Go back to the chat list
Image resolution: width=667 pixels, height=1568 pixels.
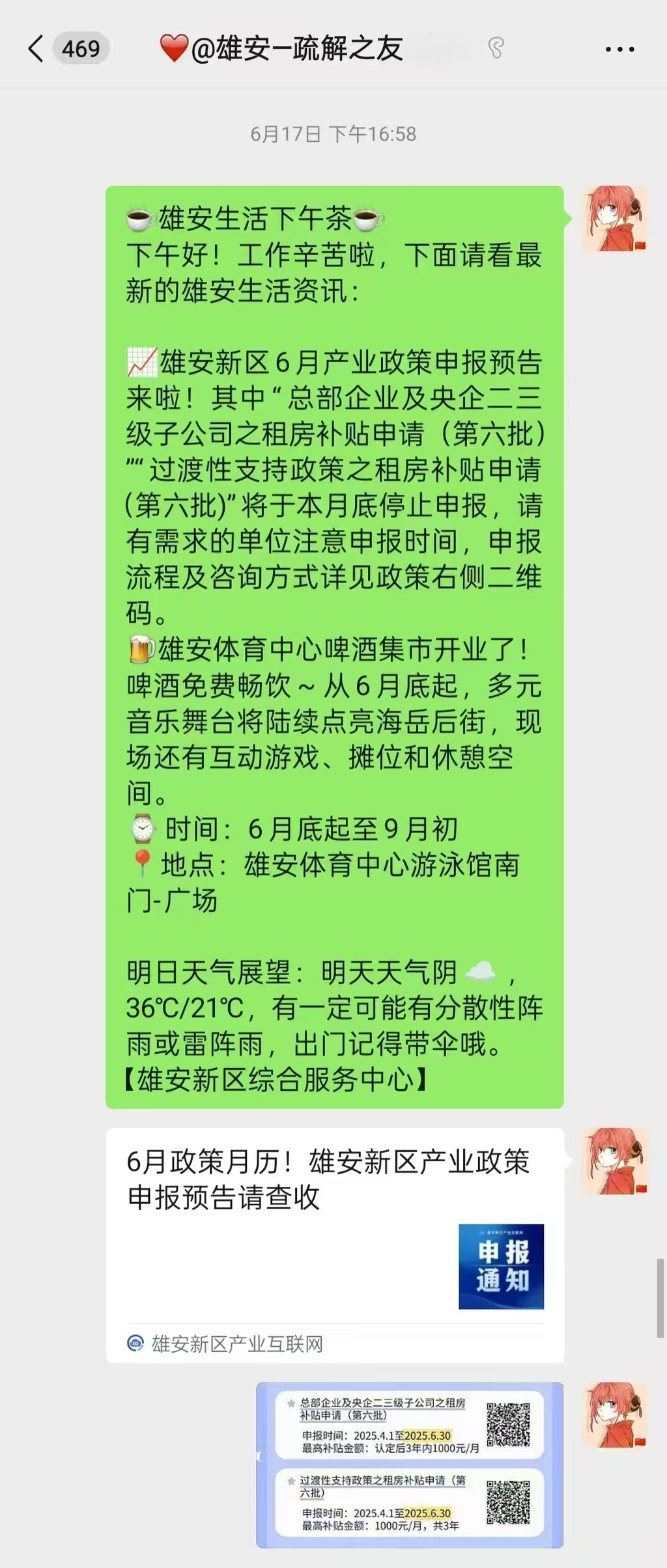click(x=36, y=49)
